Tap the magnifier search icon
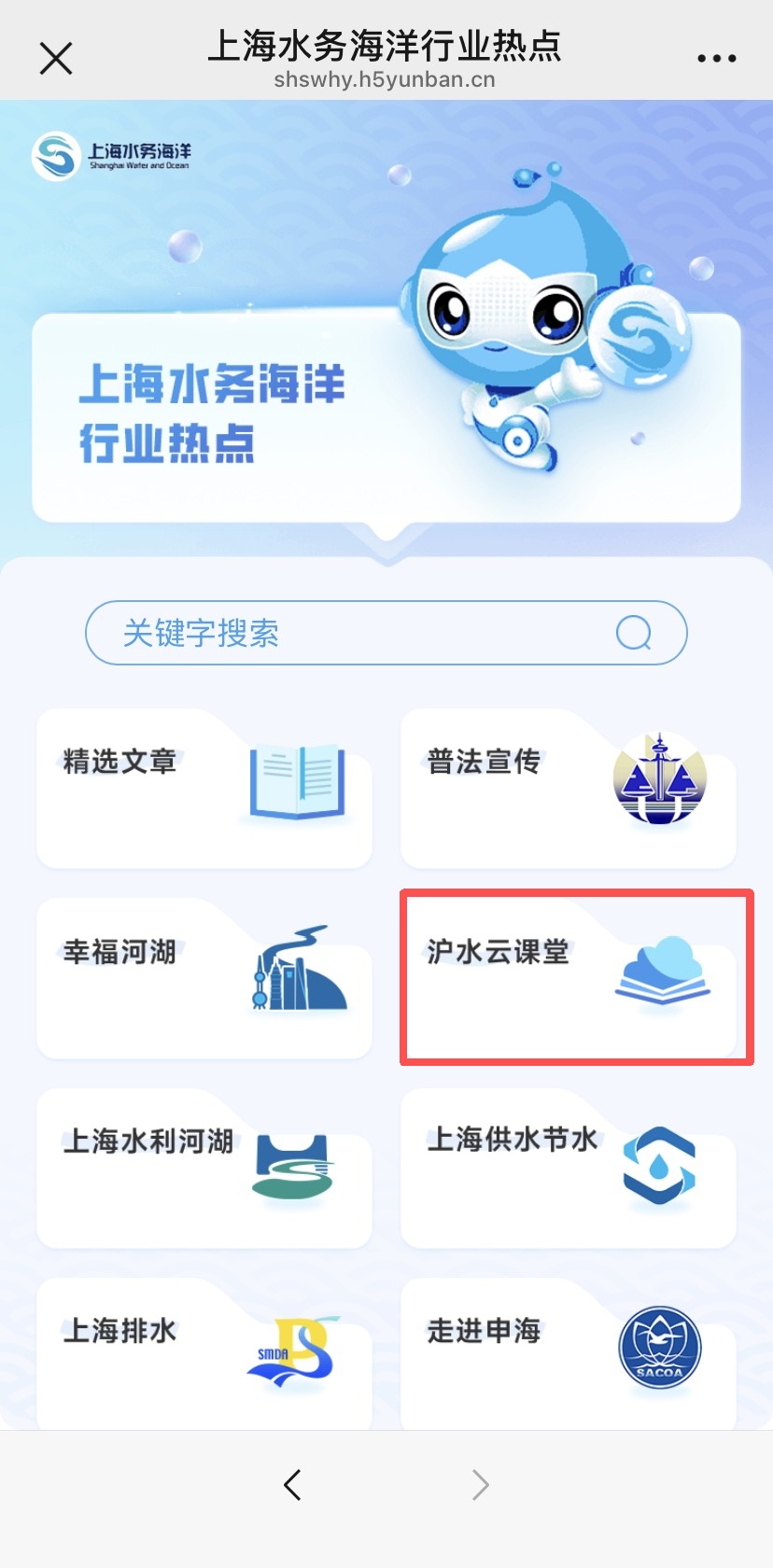This screenshot has height=1568, width=773. click(634, 633)
